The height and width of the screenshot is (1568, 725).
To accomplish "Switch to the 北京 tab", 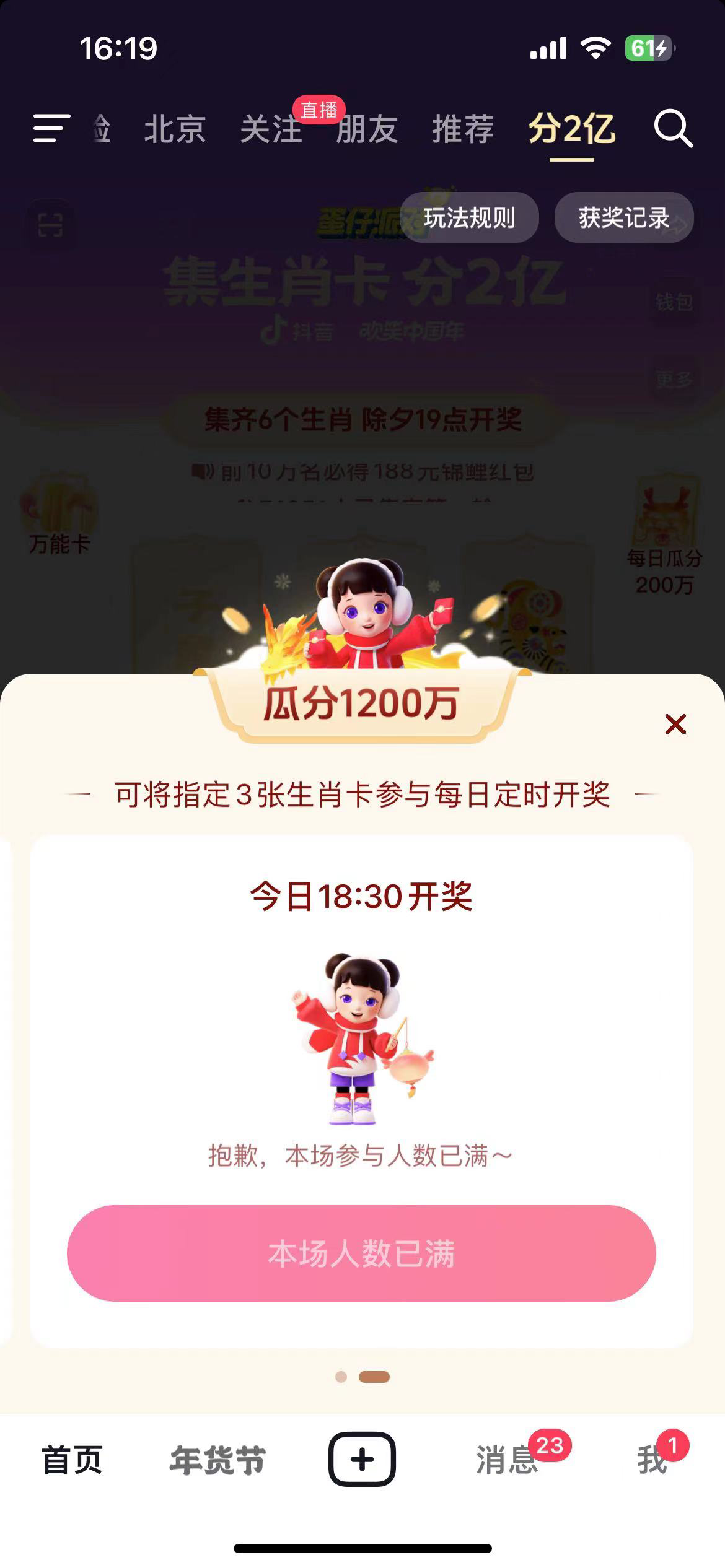I will tap(175, 129).
